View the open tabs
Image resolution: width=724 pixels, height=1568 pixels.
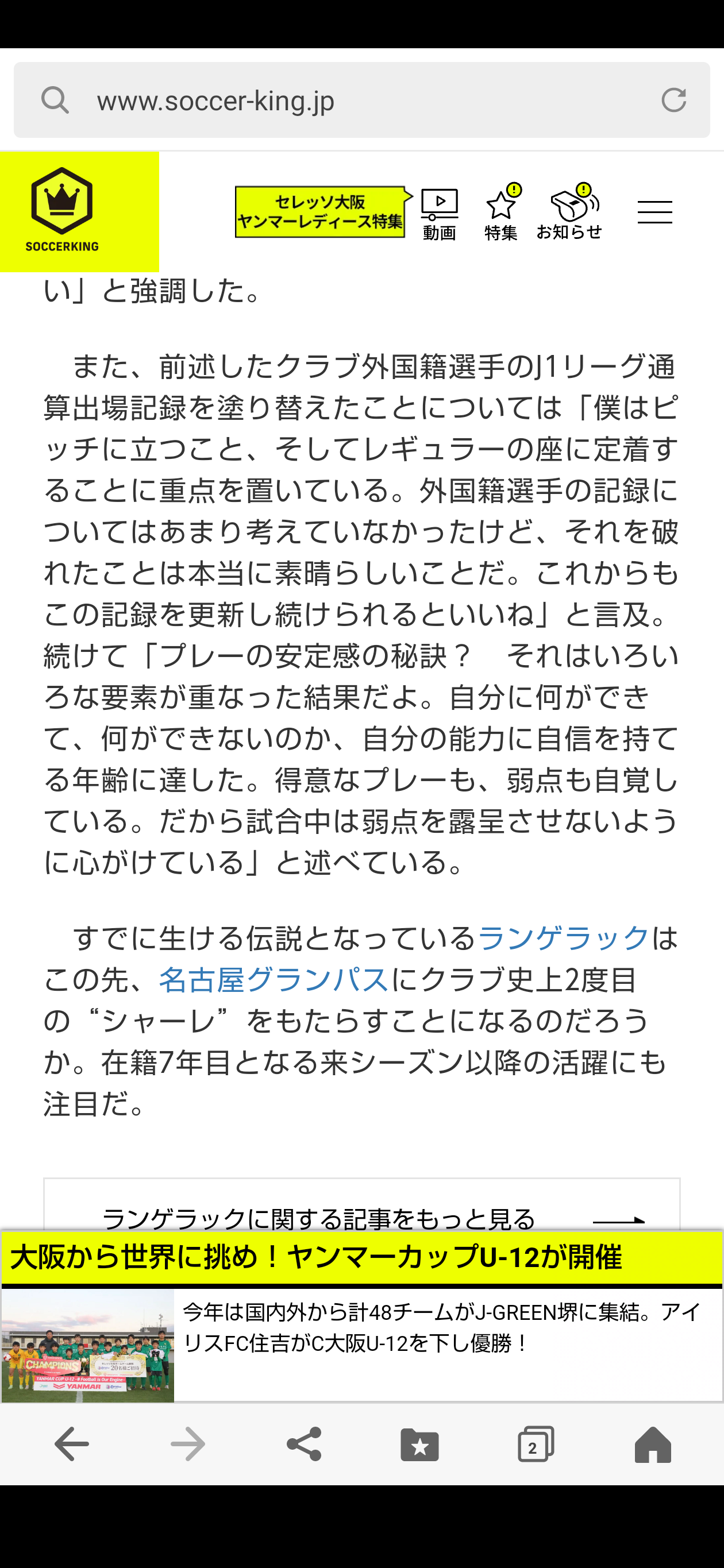(x=536, y=1443)
